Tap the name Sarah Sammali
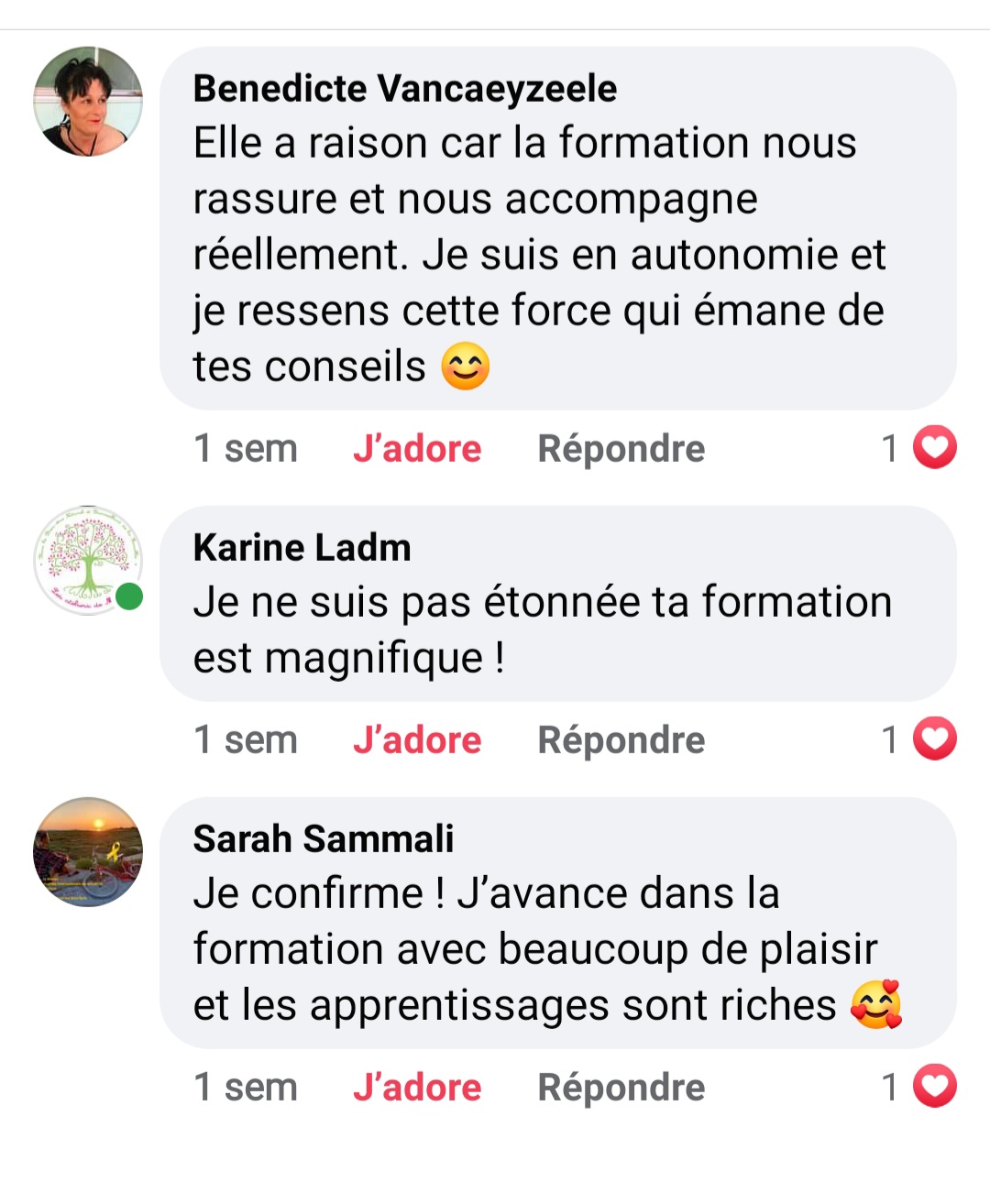 click(324, 839)
